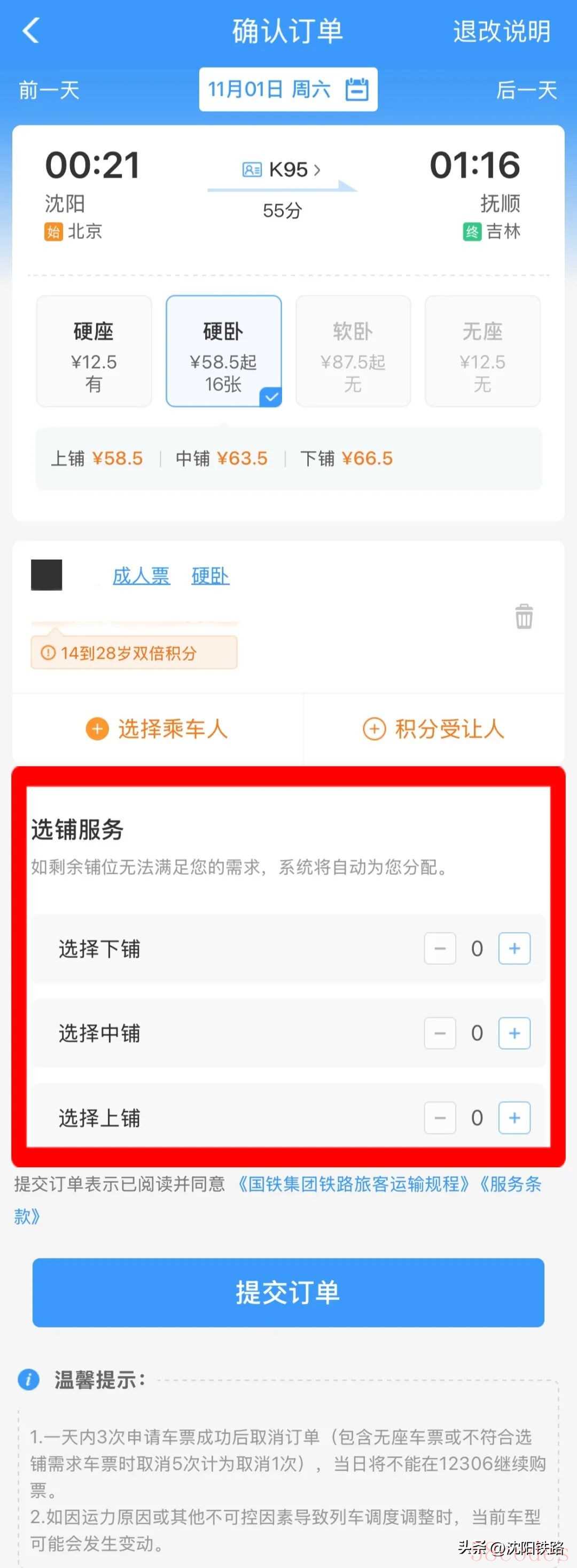Open 退改说明 refund and change rules
Screen dimensions: 577x1568
(x=502, y=32)
